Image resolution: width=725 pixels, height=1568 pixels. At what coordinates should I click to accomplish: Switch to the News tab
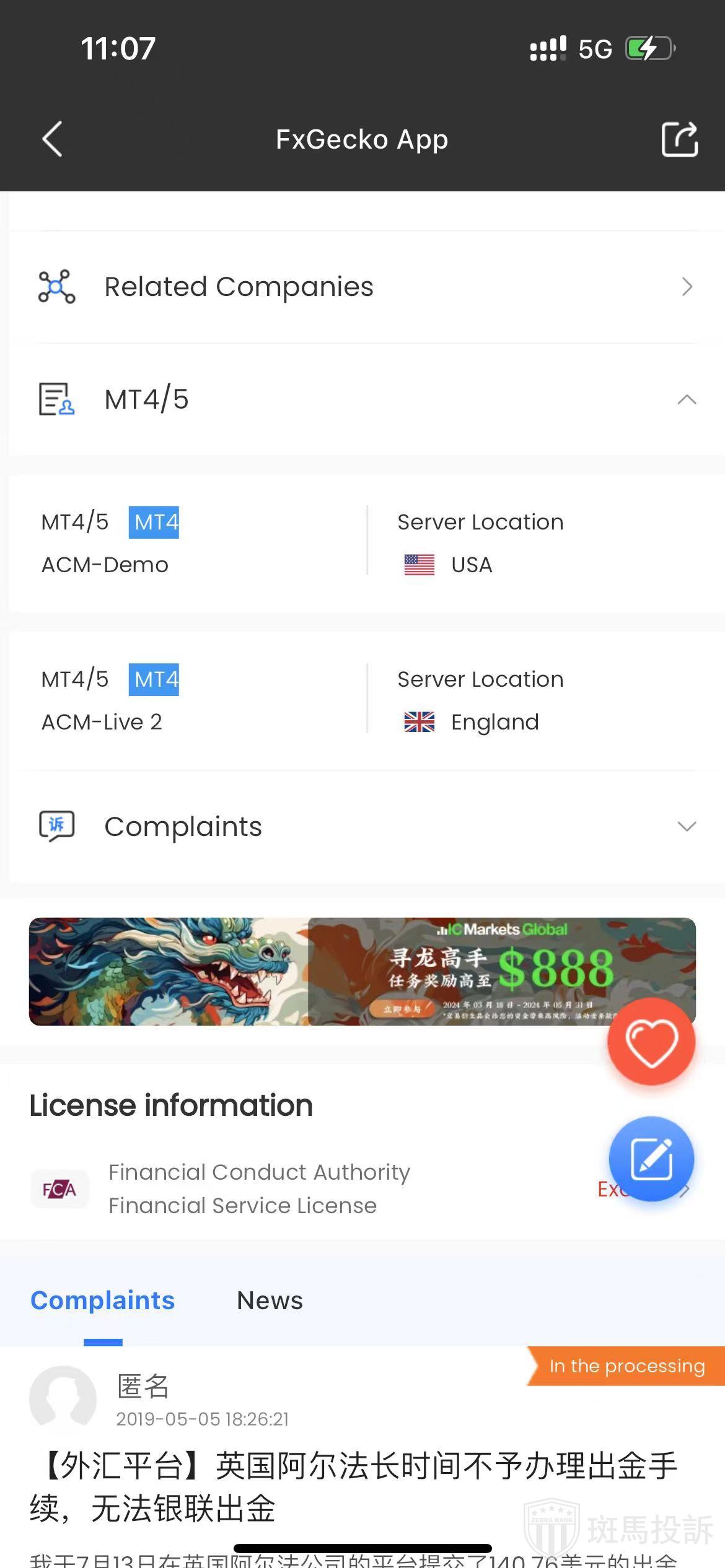pyautogui.click(x=270, y=1300)
